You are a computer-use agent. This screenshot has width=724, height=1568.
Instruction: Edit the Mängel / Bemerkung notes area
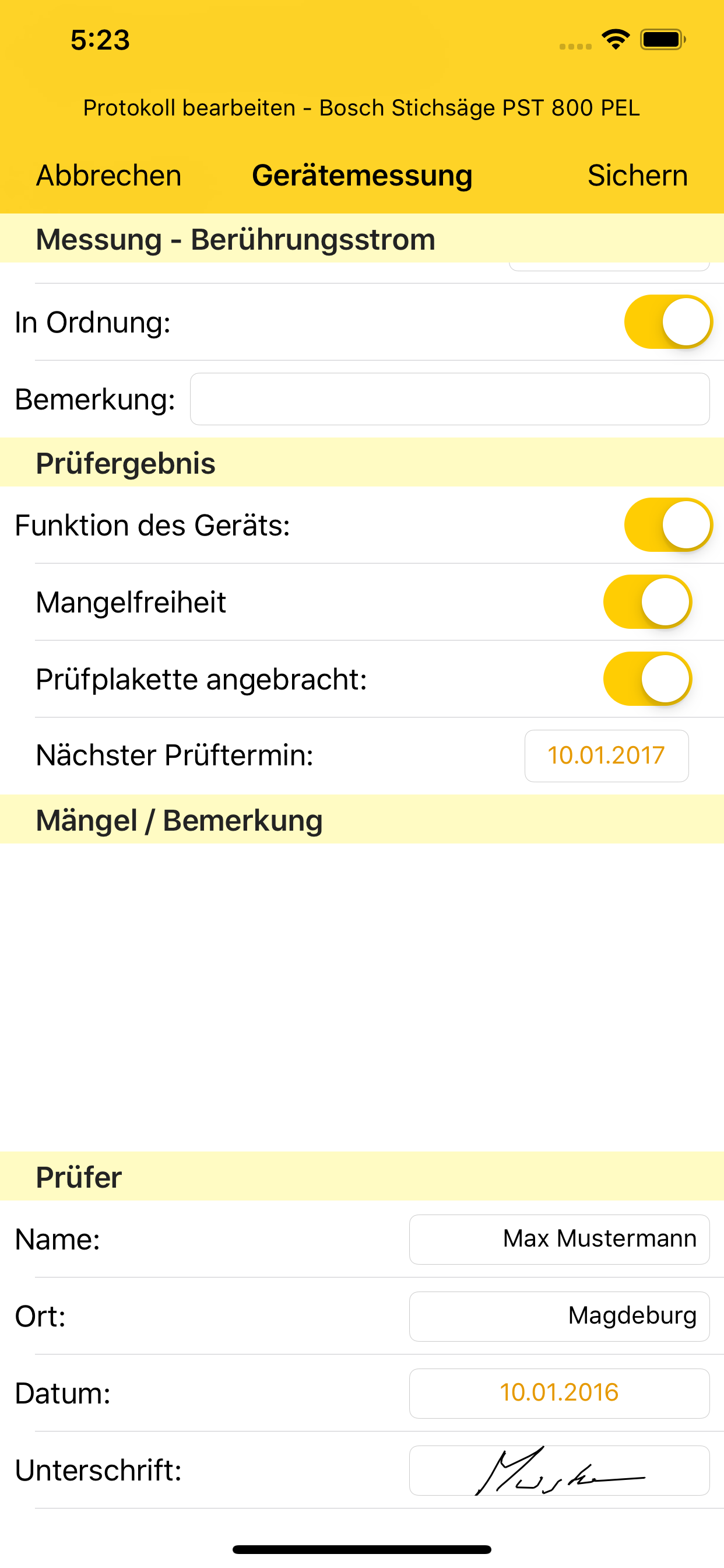point(362,996)
